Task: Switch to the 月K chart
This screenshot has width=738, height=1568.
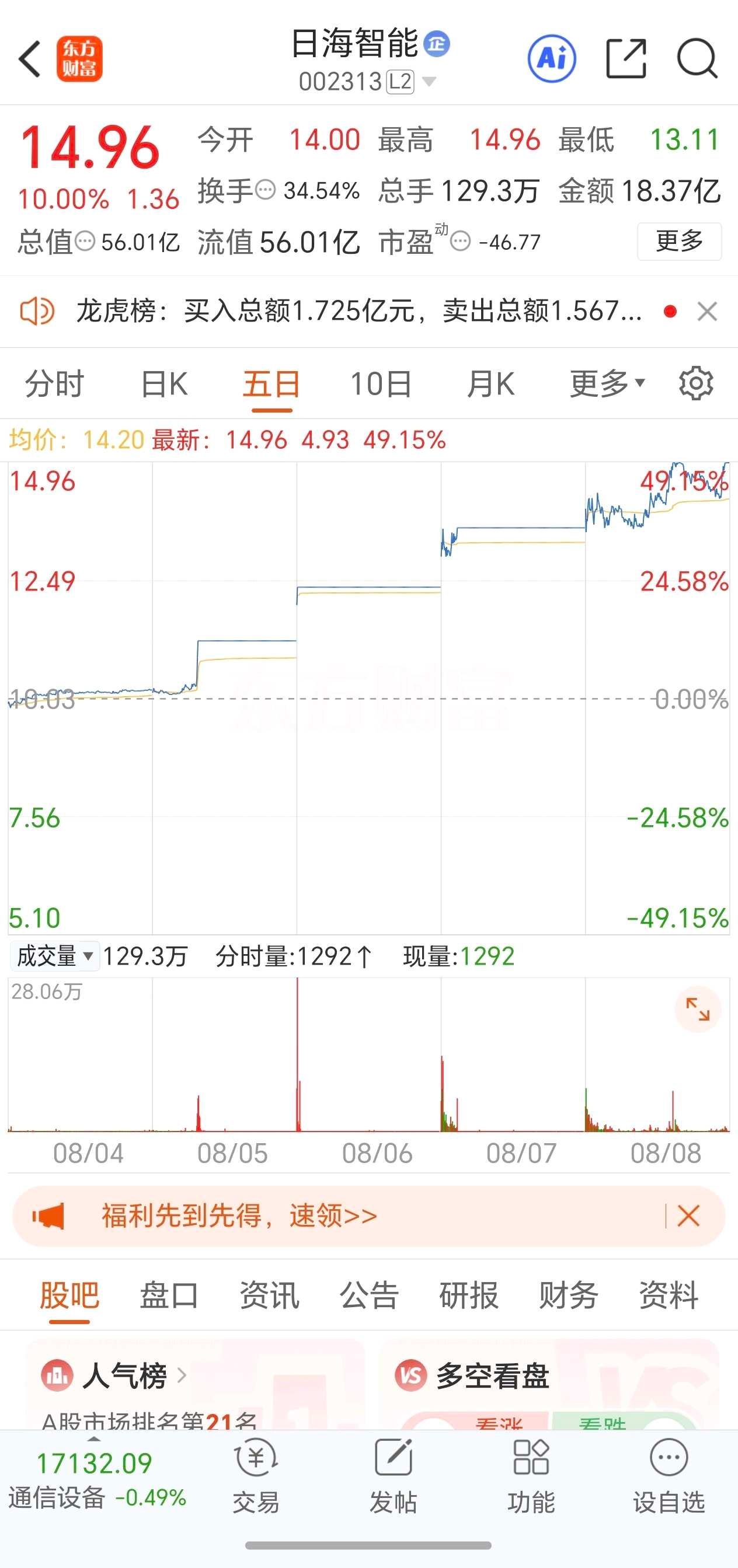Action: click(x=491, y=384)
